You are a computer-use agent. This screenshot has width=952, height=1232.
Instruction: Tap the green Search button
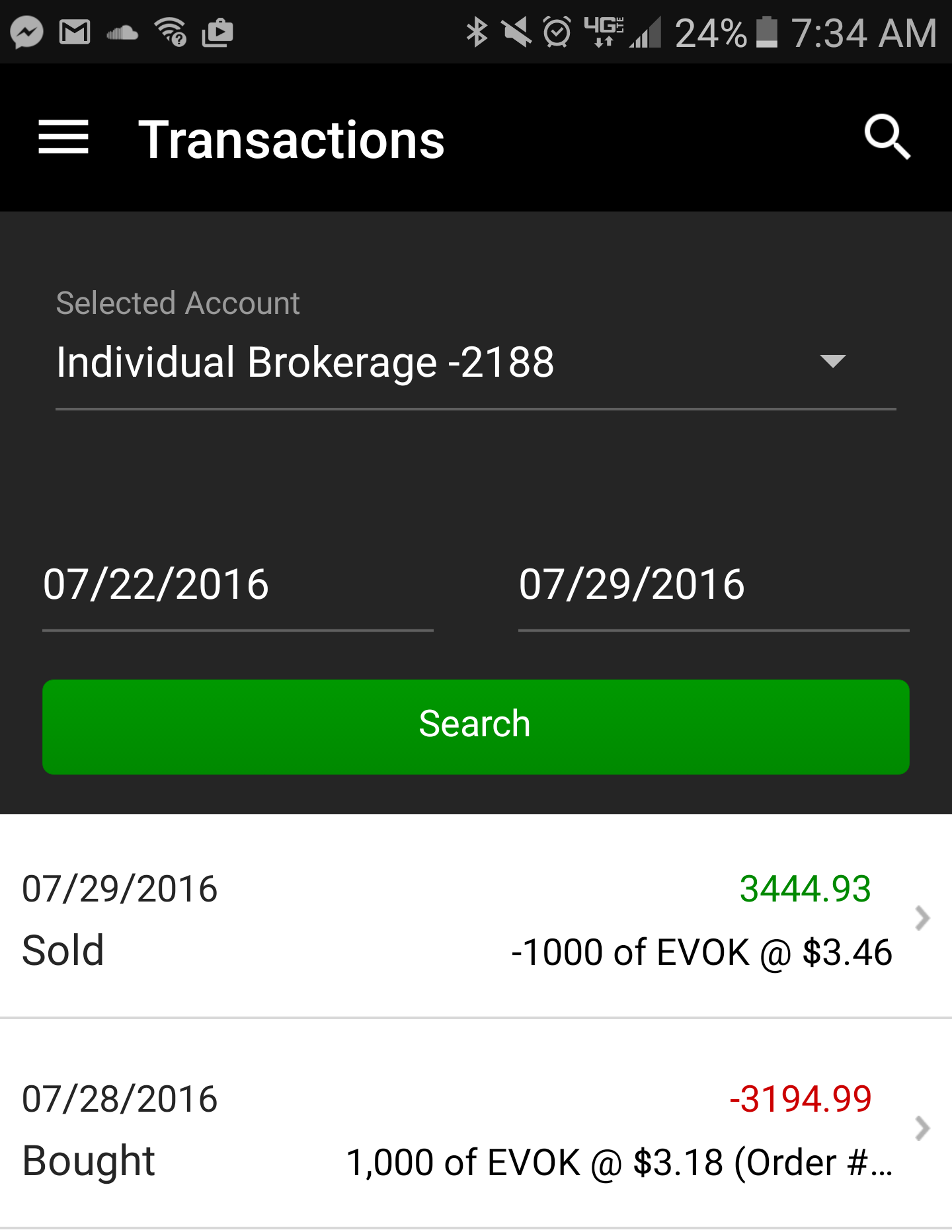pos(475,726)
